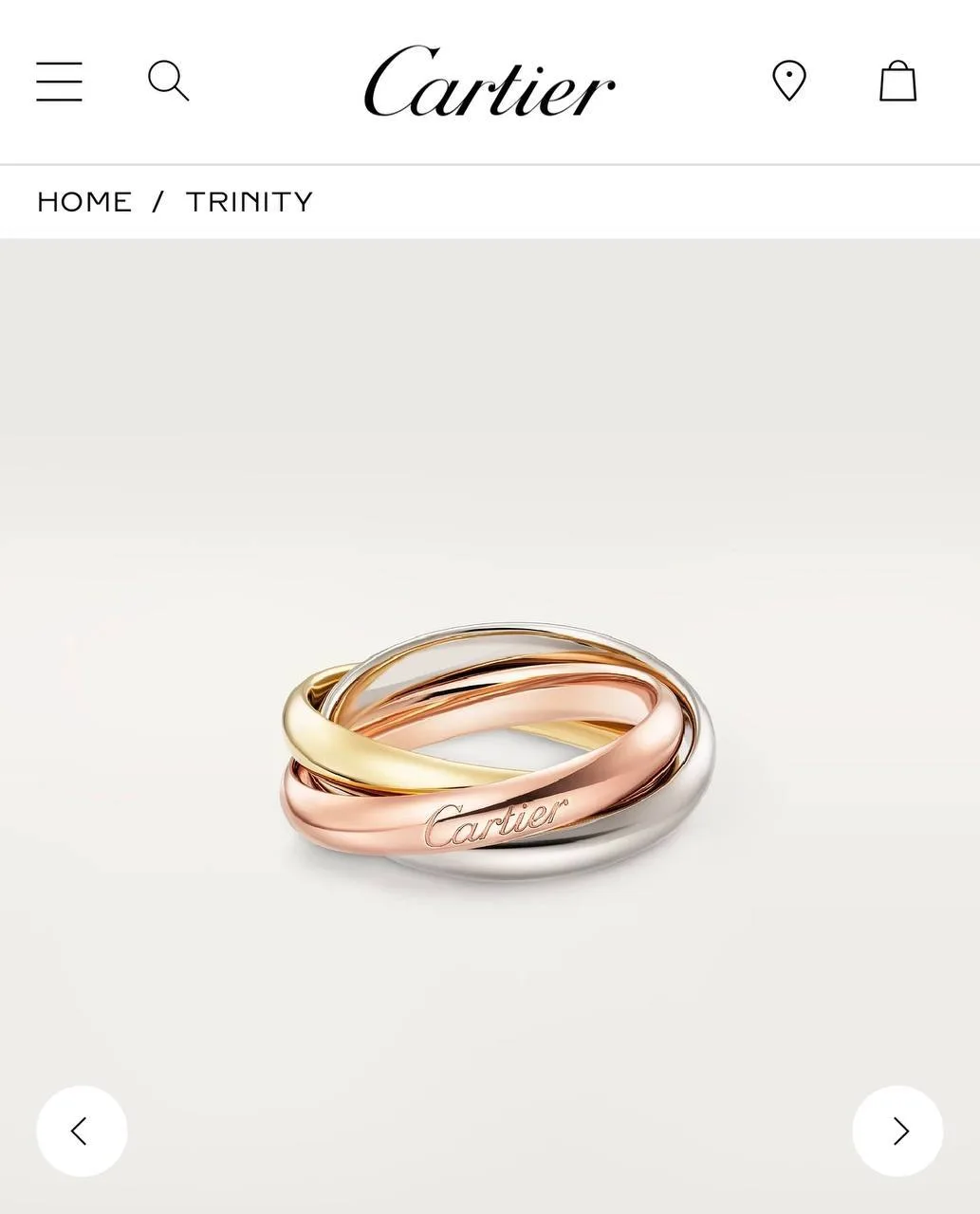980x1214 pixels.
Task: Open the TRINITY breadcrumb link
Action: (x=250, y=202)
